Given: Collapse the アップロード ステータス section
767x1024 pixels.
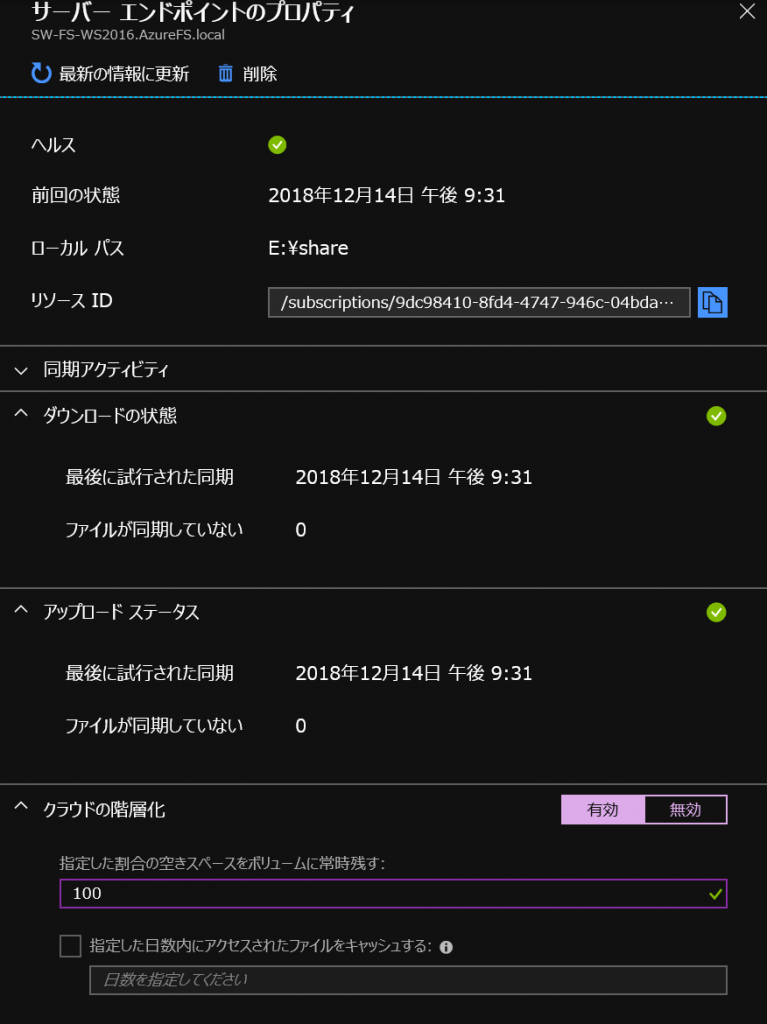Looking at the screenshot, I should pos(22,612).
